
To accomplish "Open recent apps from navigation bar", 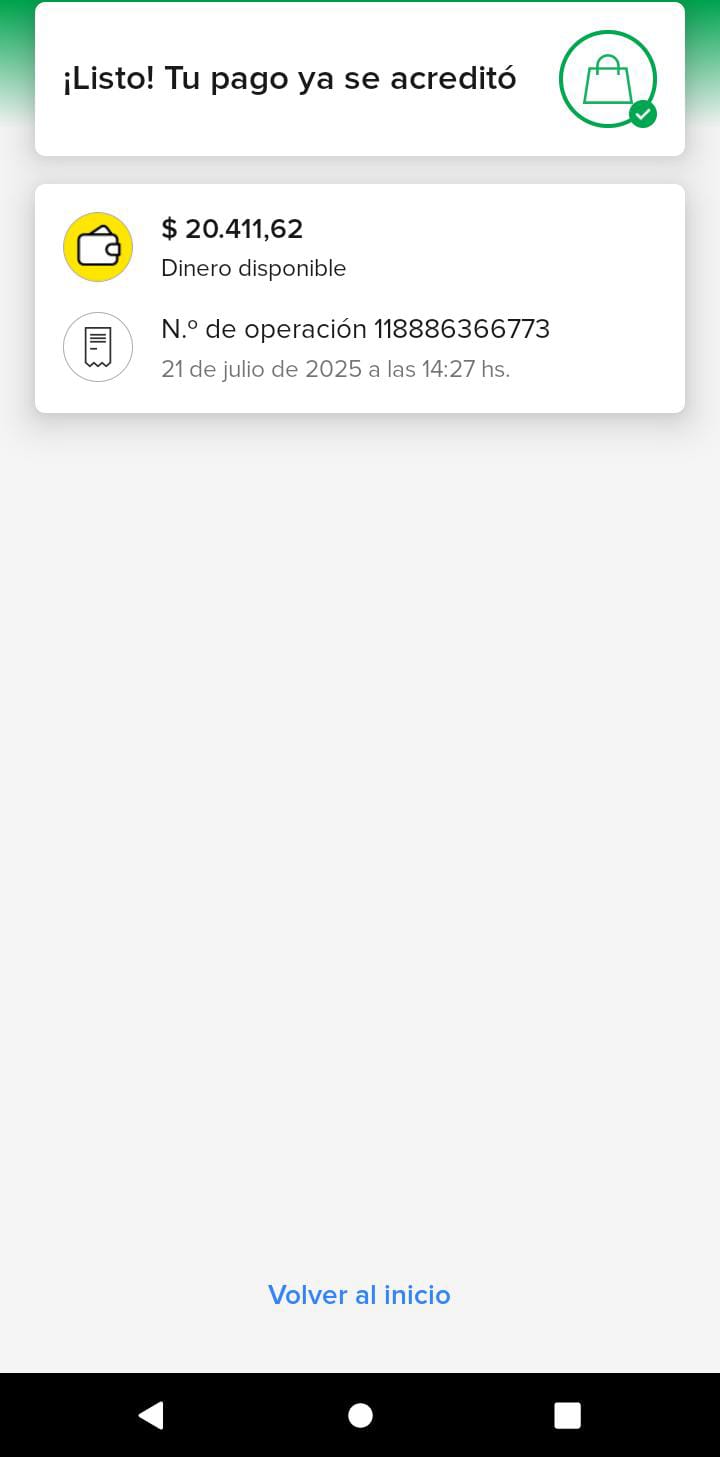I will pos(567,1415).
